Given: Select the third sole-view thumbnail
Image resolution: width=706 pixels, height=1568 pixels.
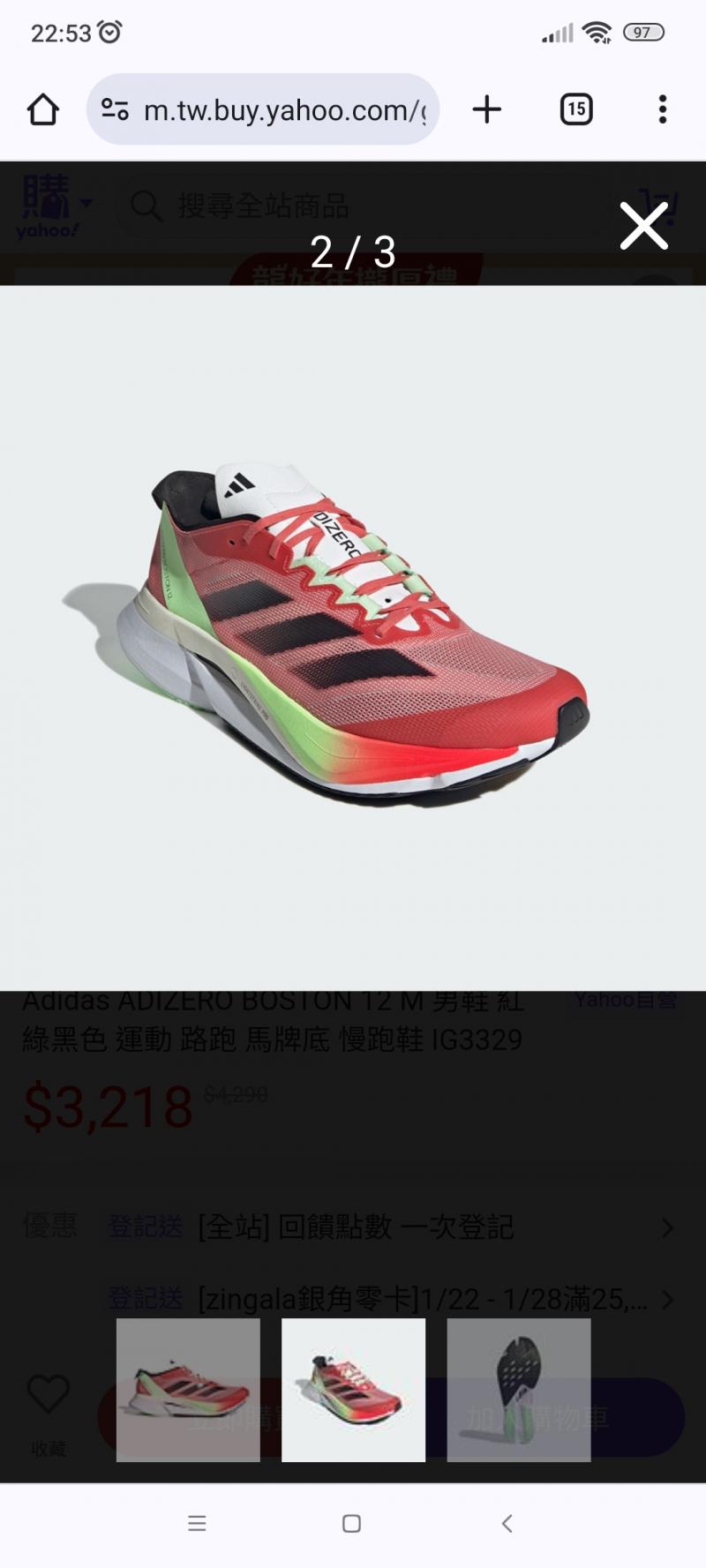Looking at the screenshot, I should (519, 1390).
